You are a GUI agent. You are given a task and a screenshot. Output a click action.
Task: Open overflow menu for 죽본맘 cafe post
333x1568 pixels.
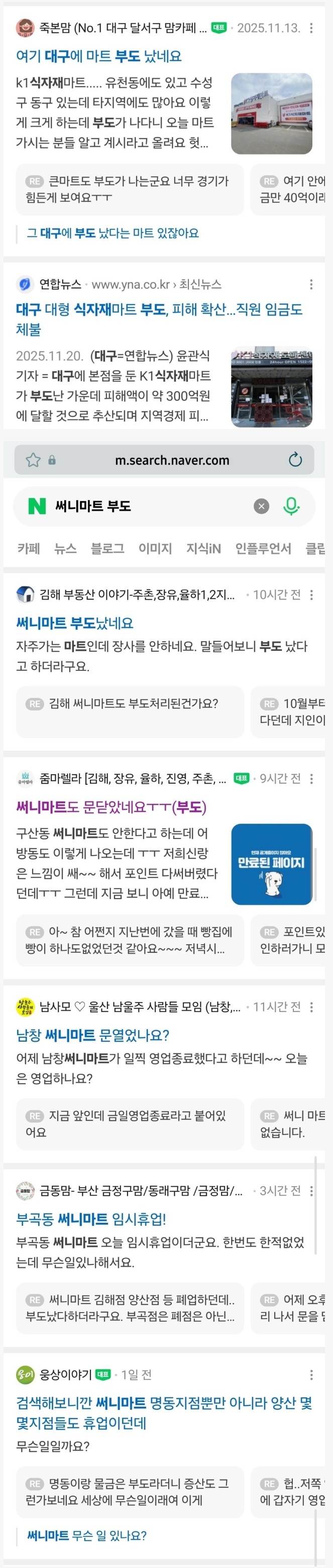click(311, 28)
